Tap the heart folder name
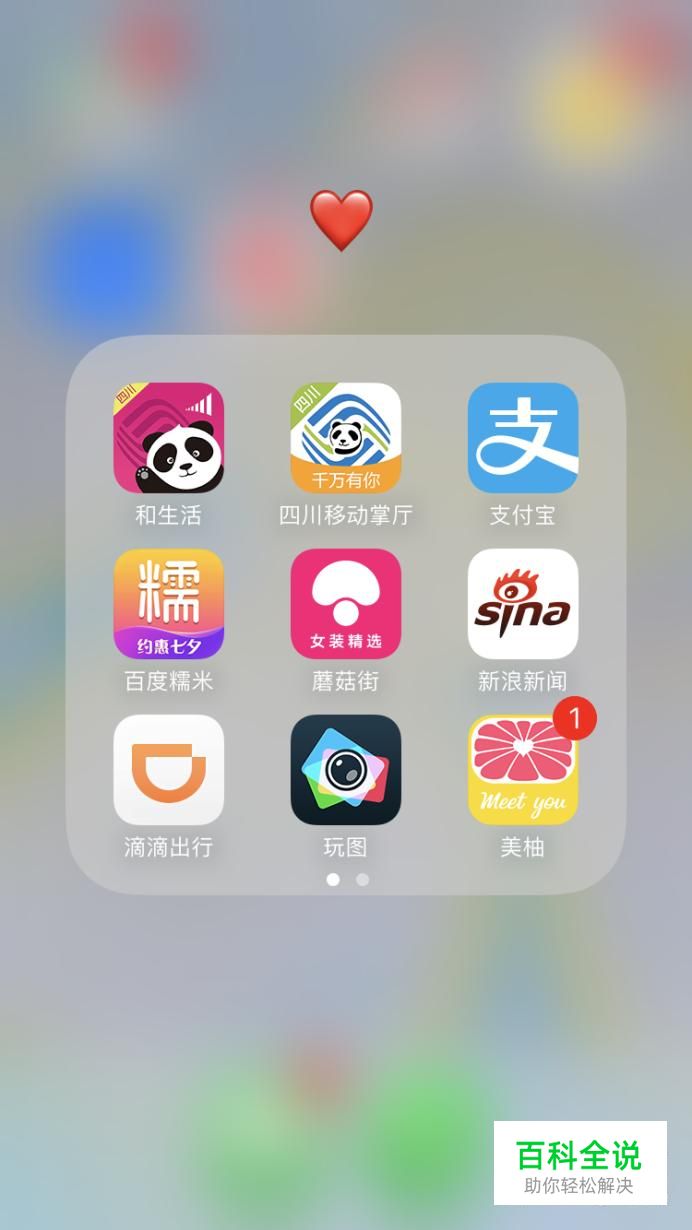The width and height of the screenshot is (692, 1230). (341, 220)
